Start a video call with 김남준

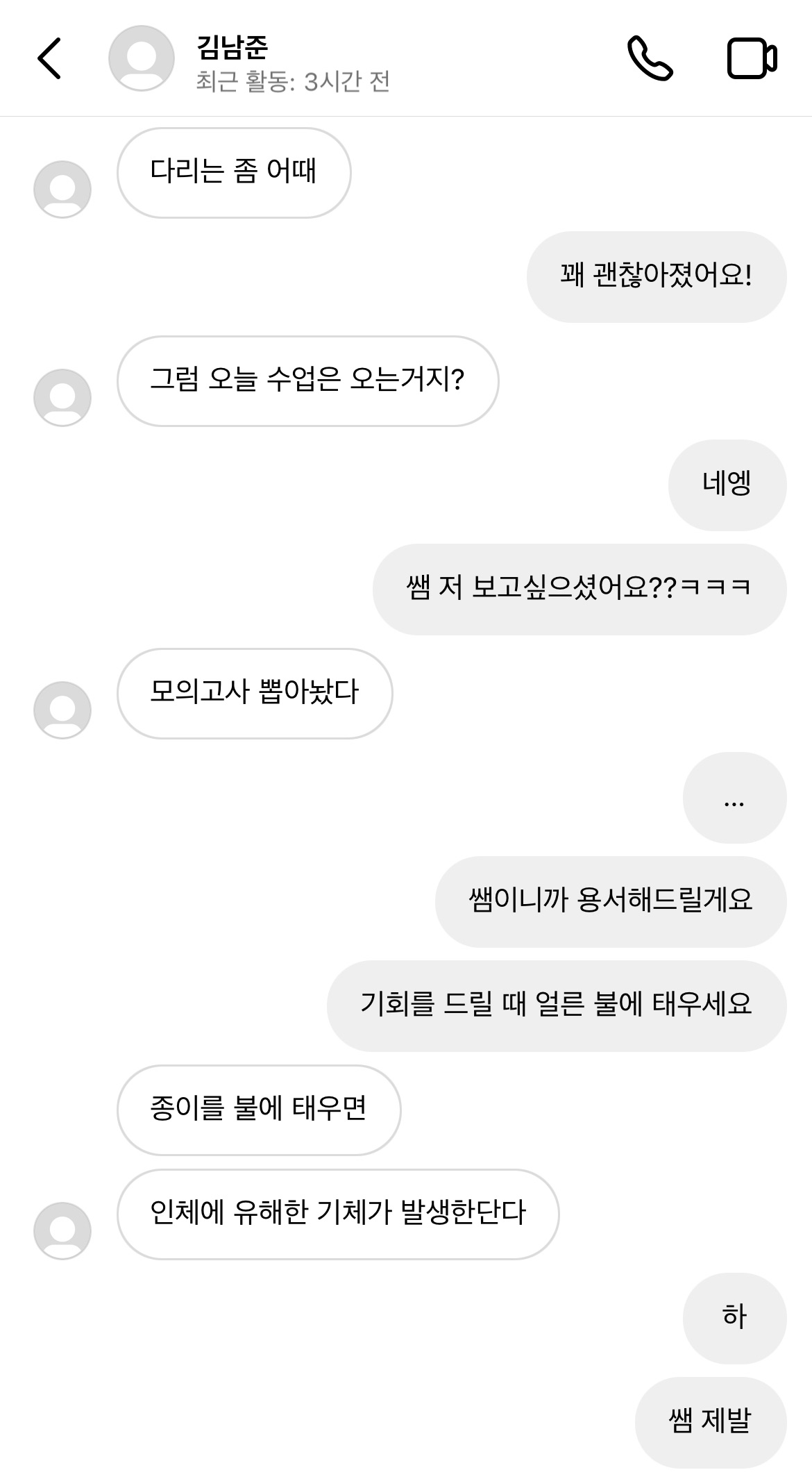(752, 59)
